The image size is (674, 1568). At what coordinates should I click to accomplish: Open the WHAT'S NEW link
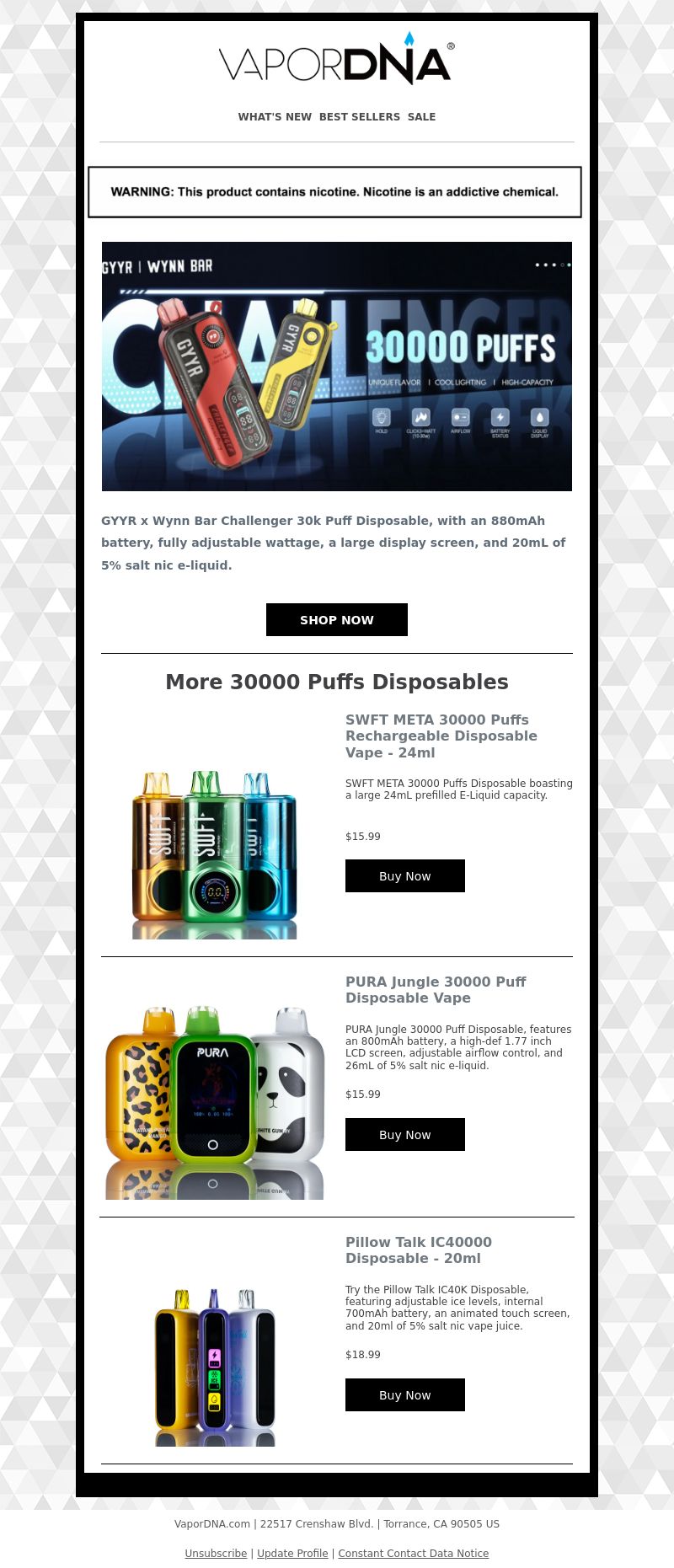(x=275, y=117)
